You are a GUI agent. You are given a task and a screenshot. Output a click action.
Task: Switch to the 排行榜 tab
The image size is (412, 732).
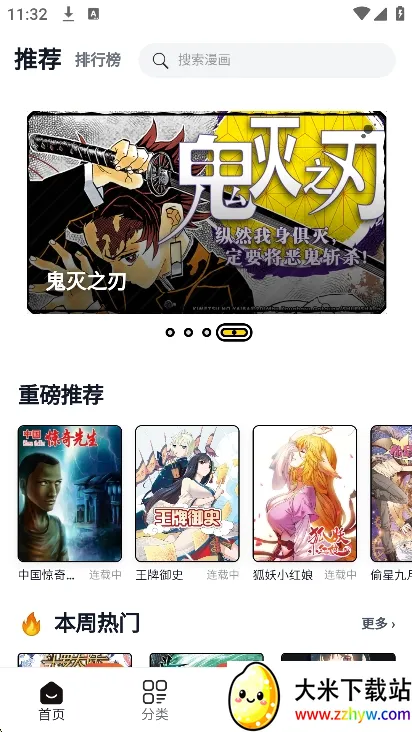pos(98,60)
